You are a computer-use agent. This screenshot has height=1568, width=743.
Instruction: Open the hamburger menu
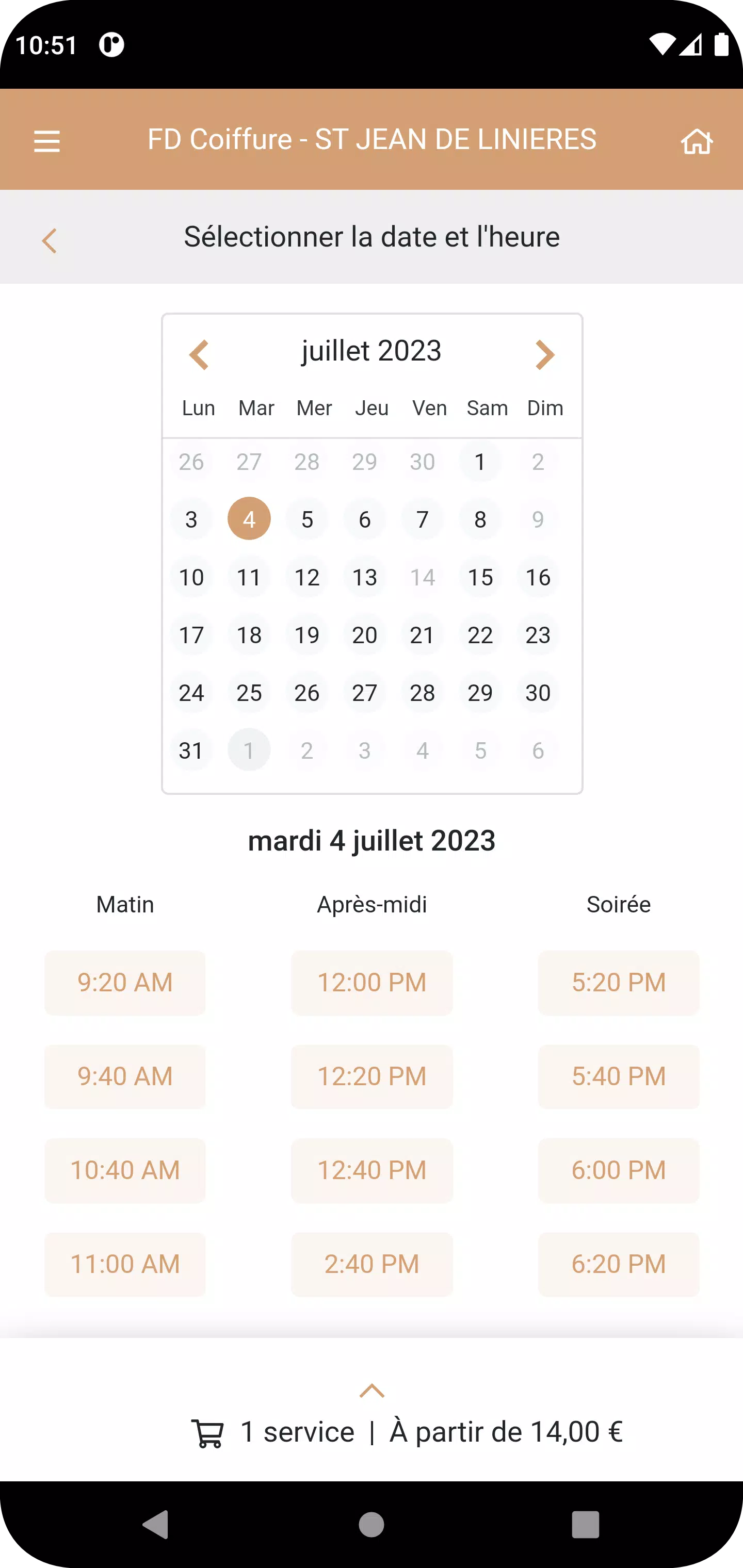click(x=47, y=141)
